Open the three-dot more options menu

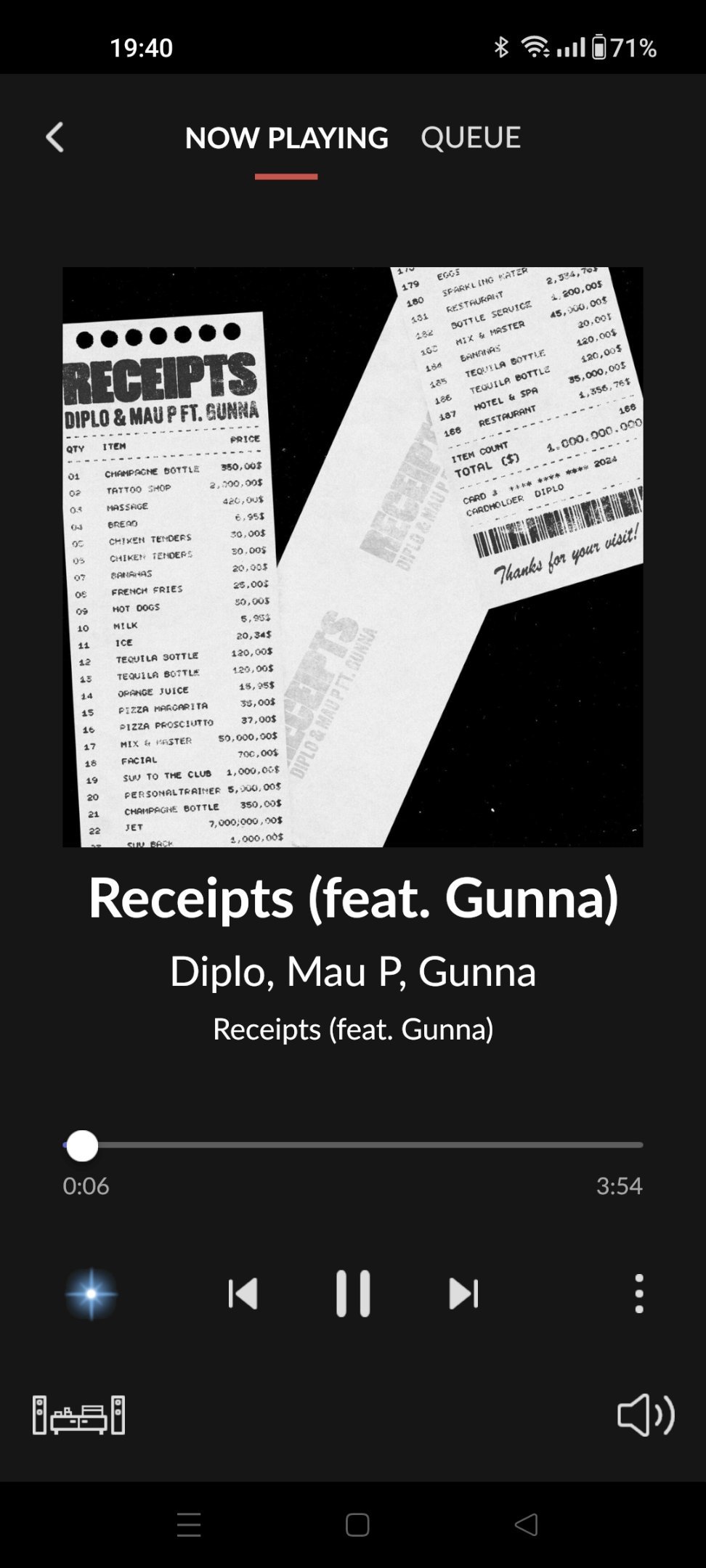click(x=639, y=1294)
